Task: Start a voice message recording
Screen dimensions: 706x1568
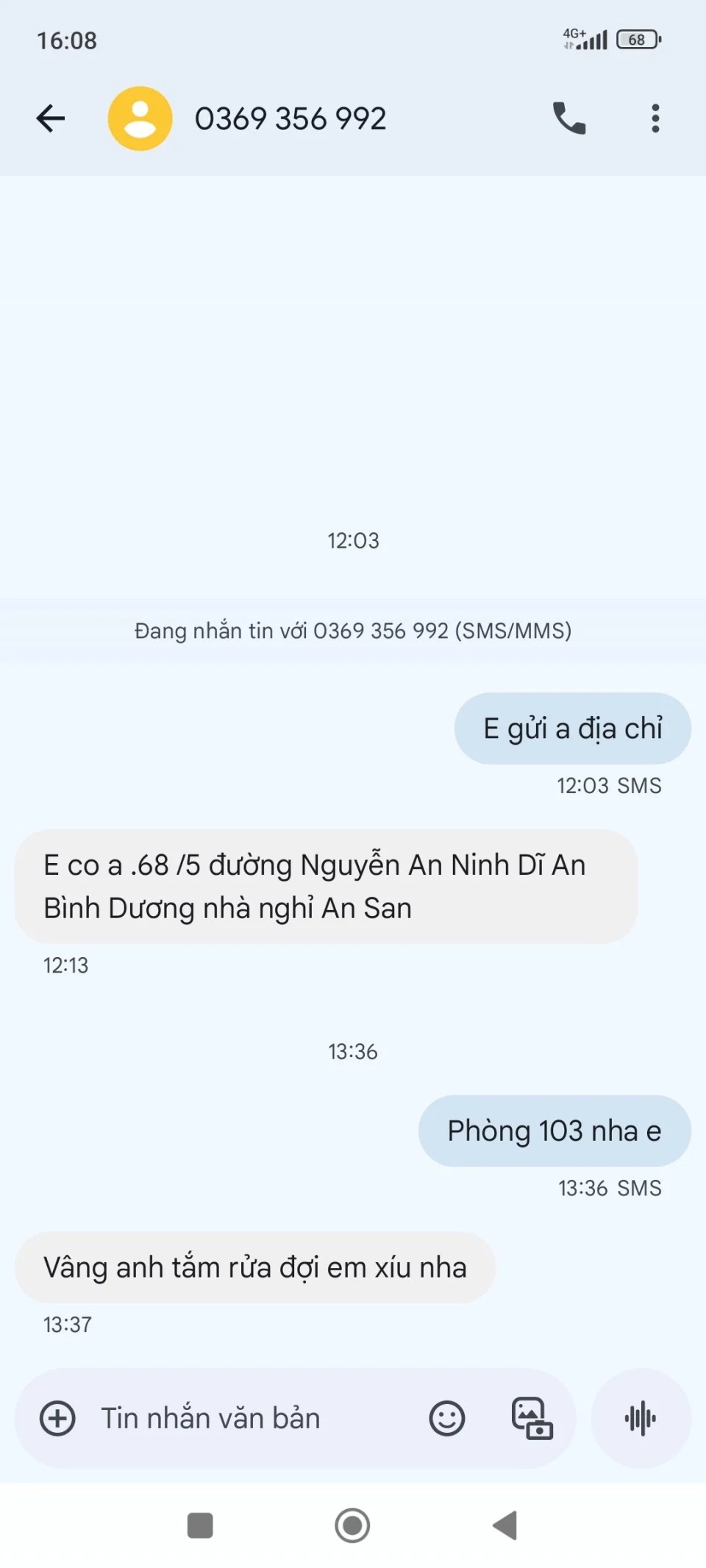Action: tap(641, 1418)
